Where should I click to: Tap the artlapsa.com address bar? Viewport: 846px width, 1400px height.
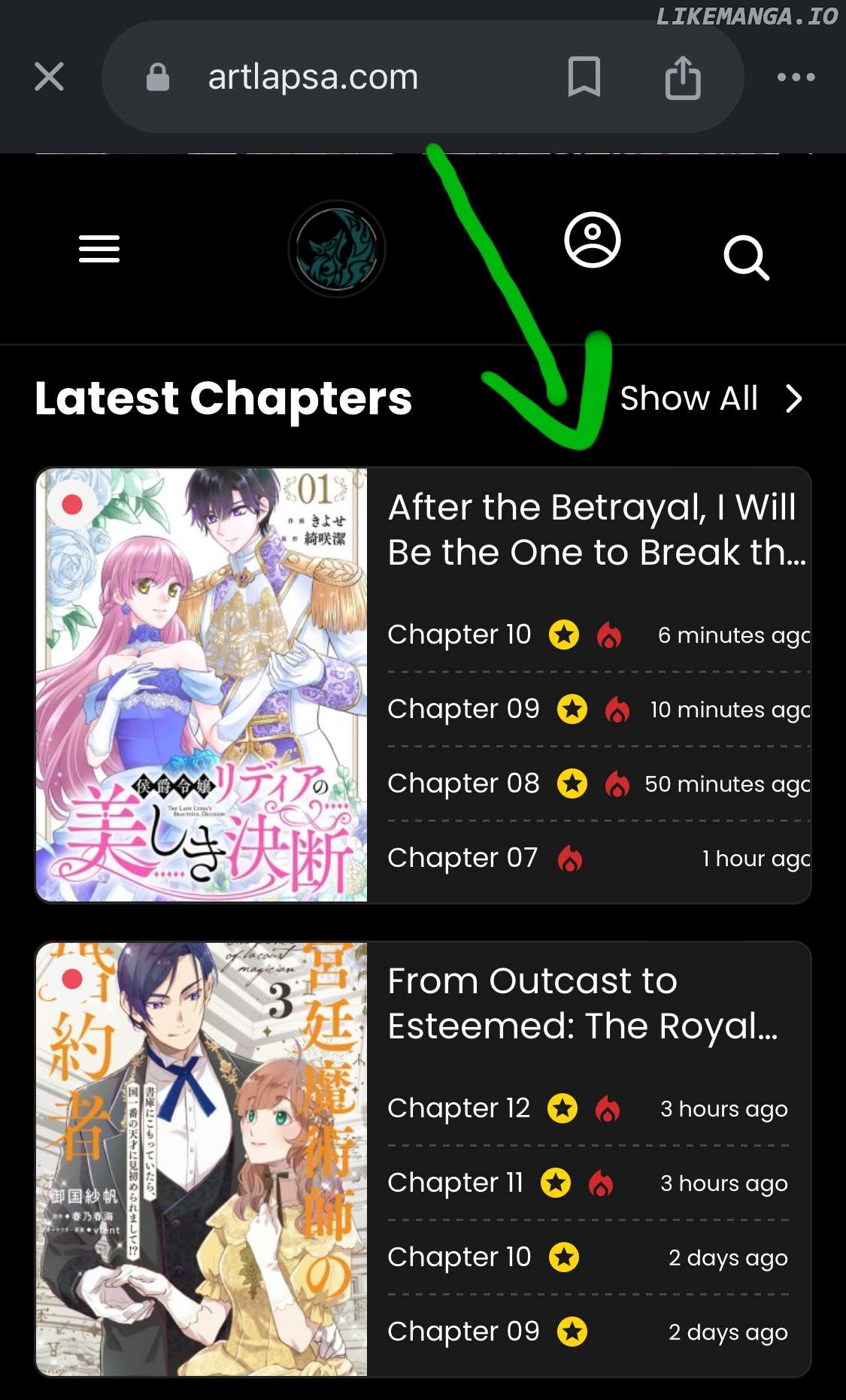click(x=312, y=77)
